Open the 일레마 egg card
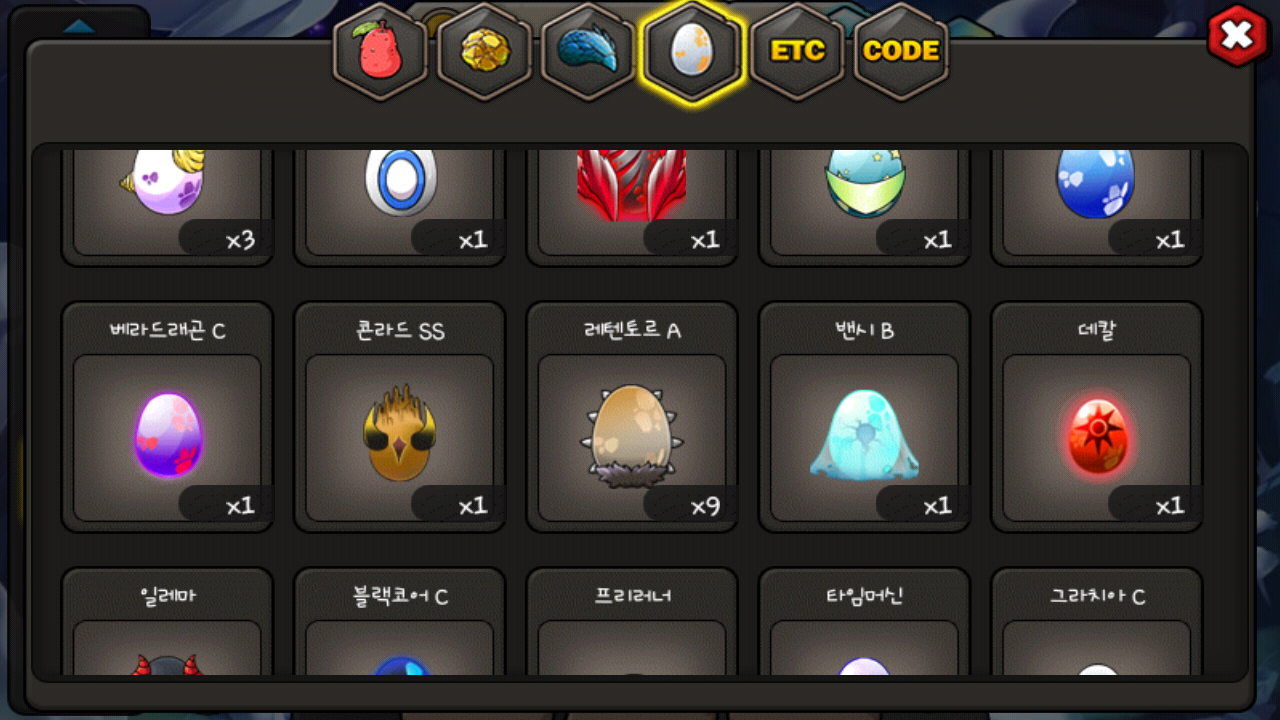The image size is (1280, 720). (167, 622)
